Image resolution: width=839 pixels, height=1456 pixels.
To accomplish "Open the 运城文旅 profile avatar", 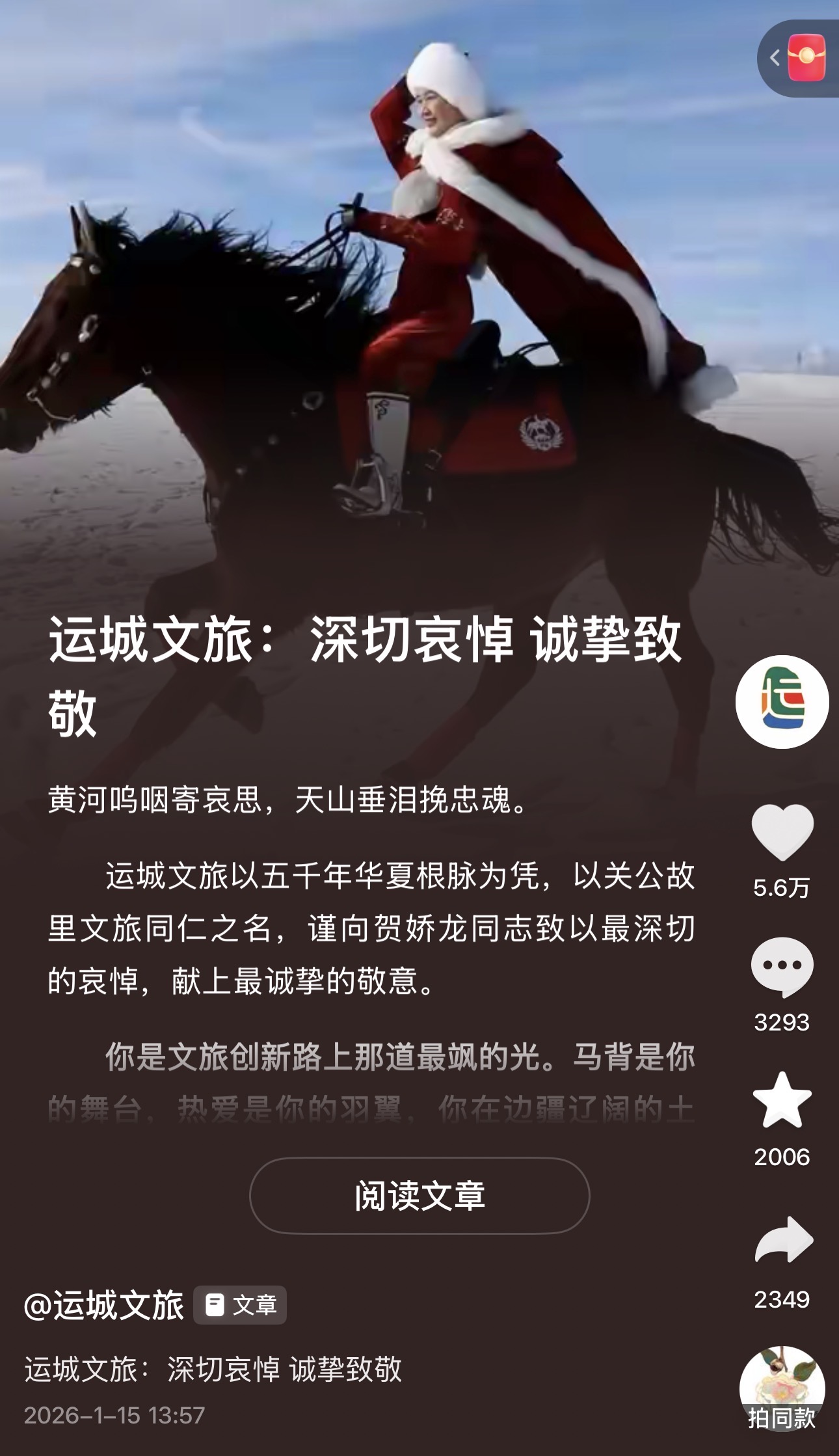I will pyautogui.click(x=782, y=701).
